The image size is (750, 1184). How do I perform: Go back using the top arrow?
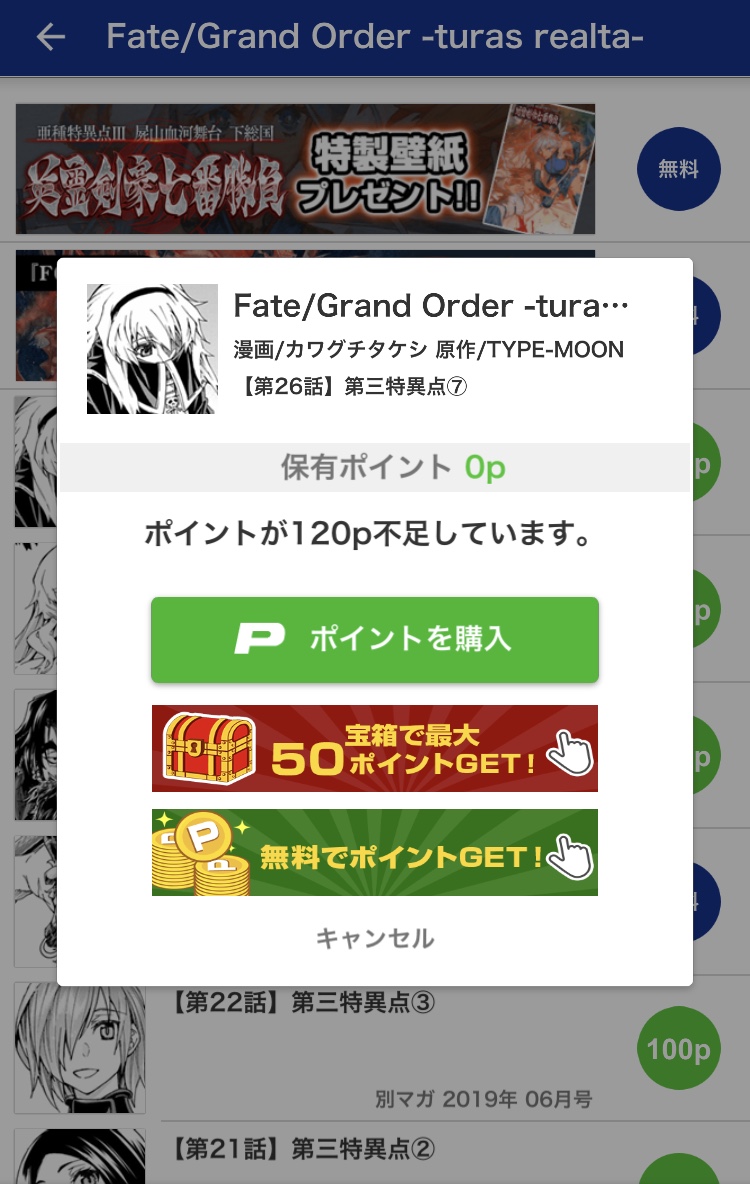[50, 38]
